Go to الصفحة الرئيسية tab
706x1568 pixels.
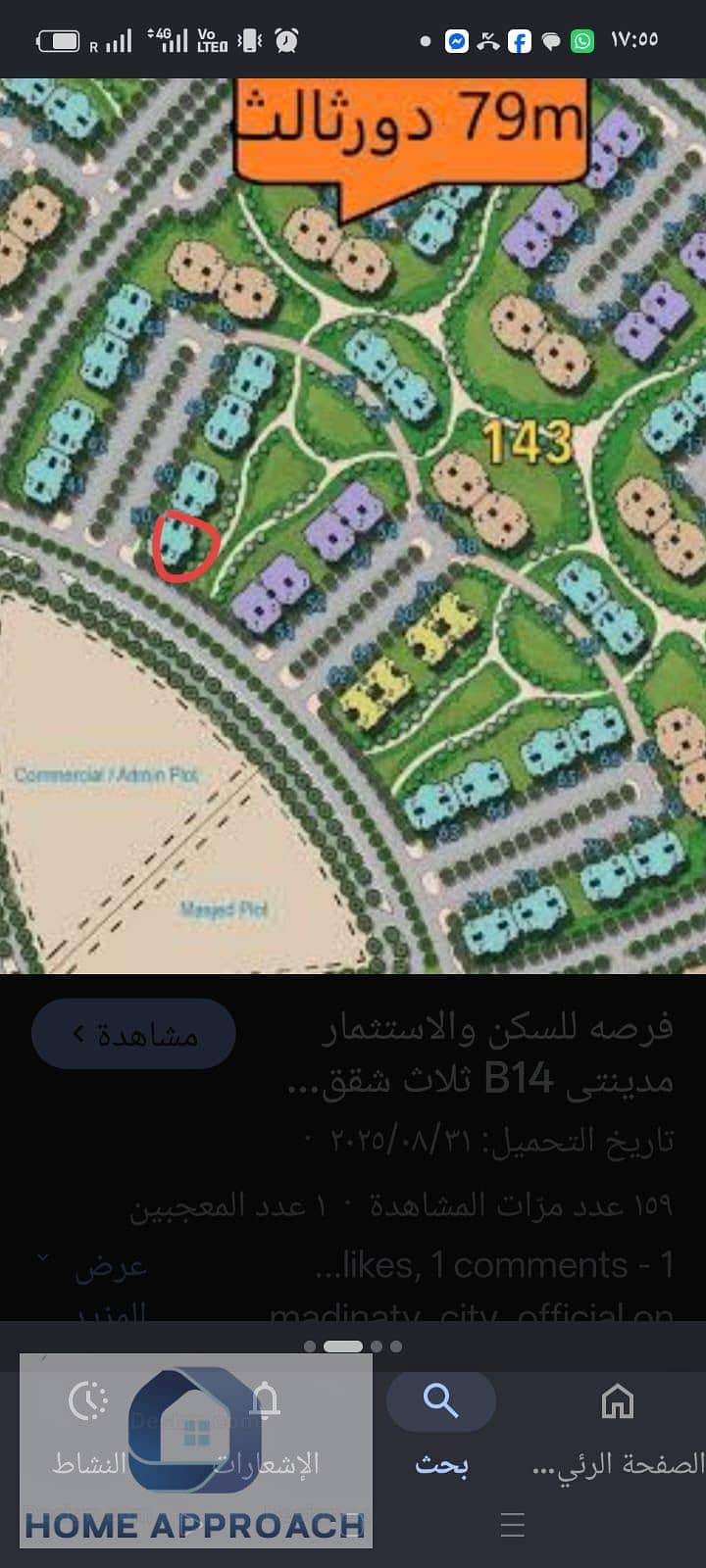click(618, 1426)
